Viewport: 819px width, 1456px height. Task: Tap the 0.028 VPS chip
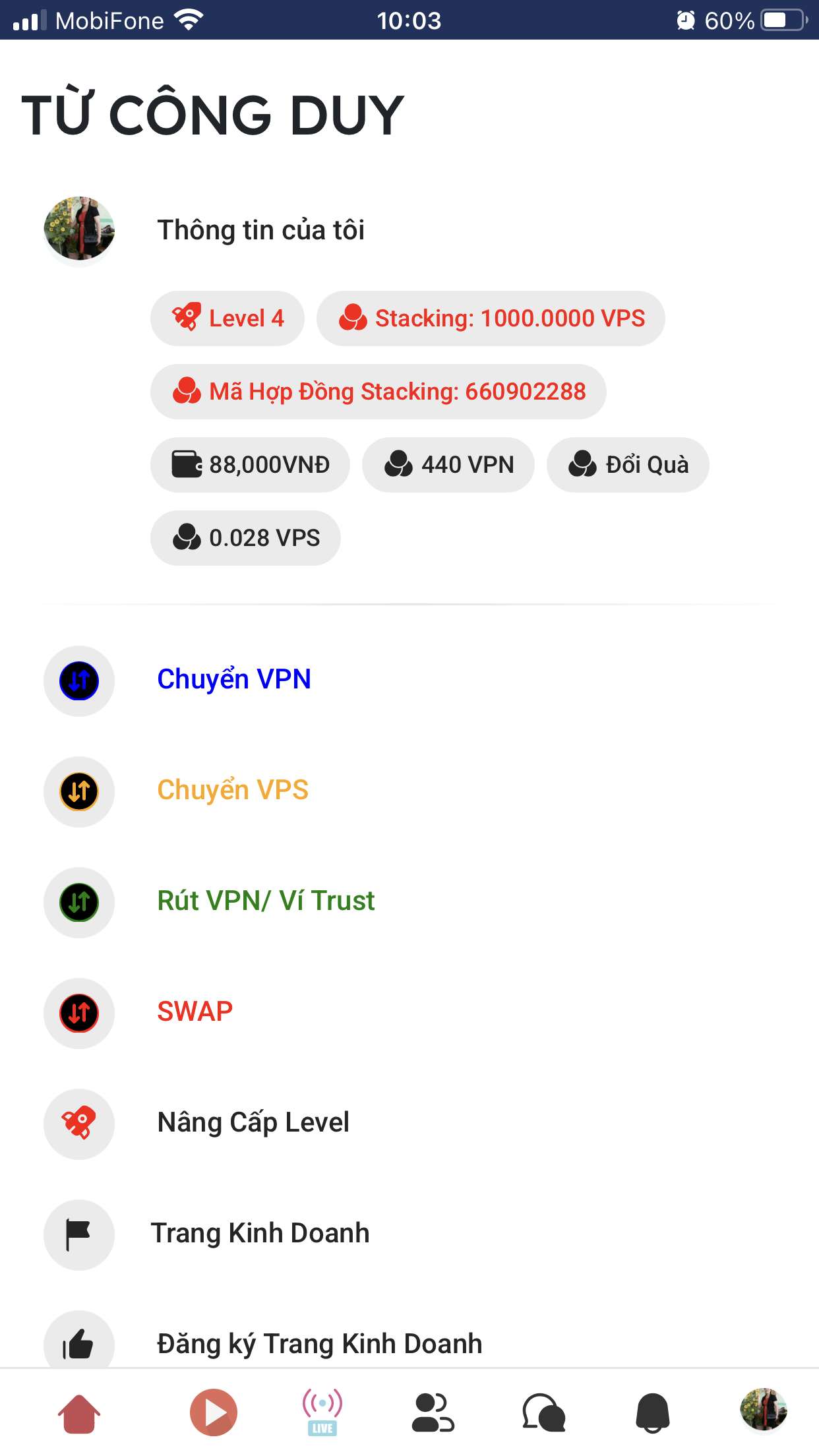[x=245, y=538]
